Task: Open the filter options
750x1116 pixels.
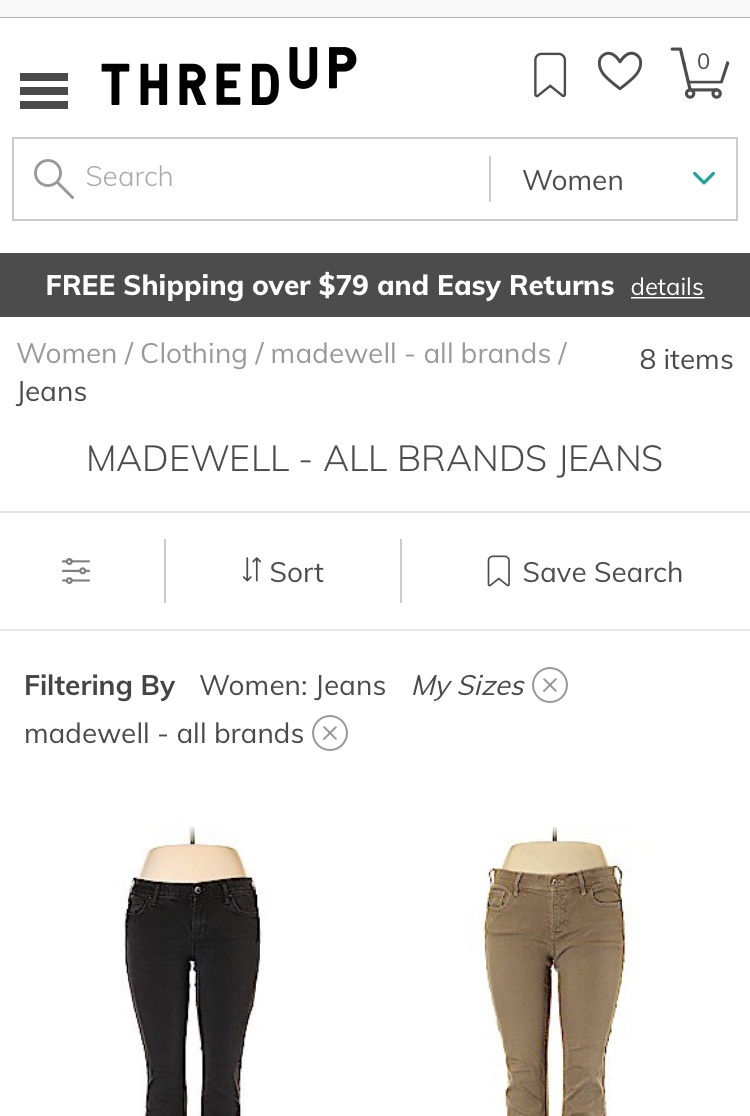Action: point(76,571)
